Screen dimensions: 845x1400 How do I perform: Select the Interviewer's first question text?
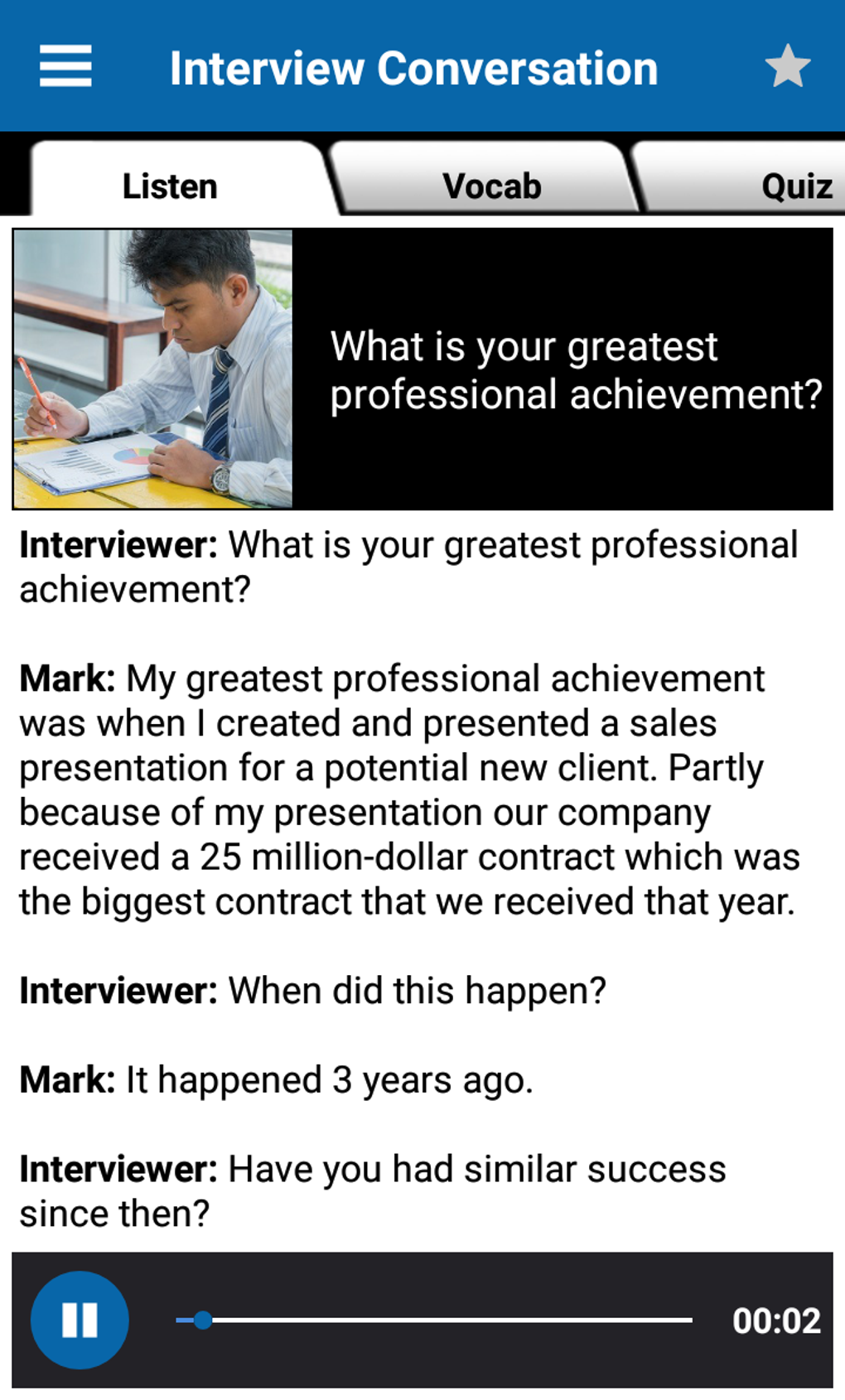pos(408,566)
